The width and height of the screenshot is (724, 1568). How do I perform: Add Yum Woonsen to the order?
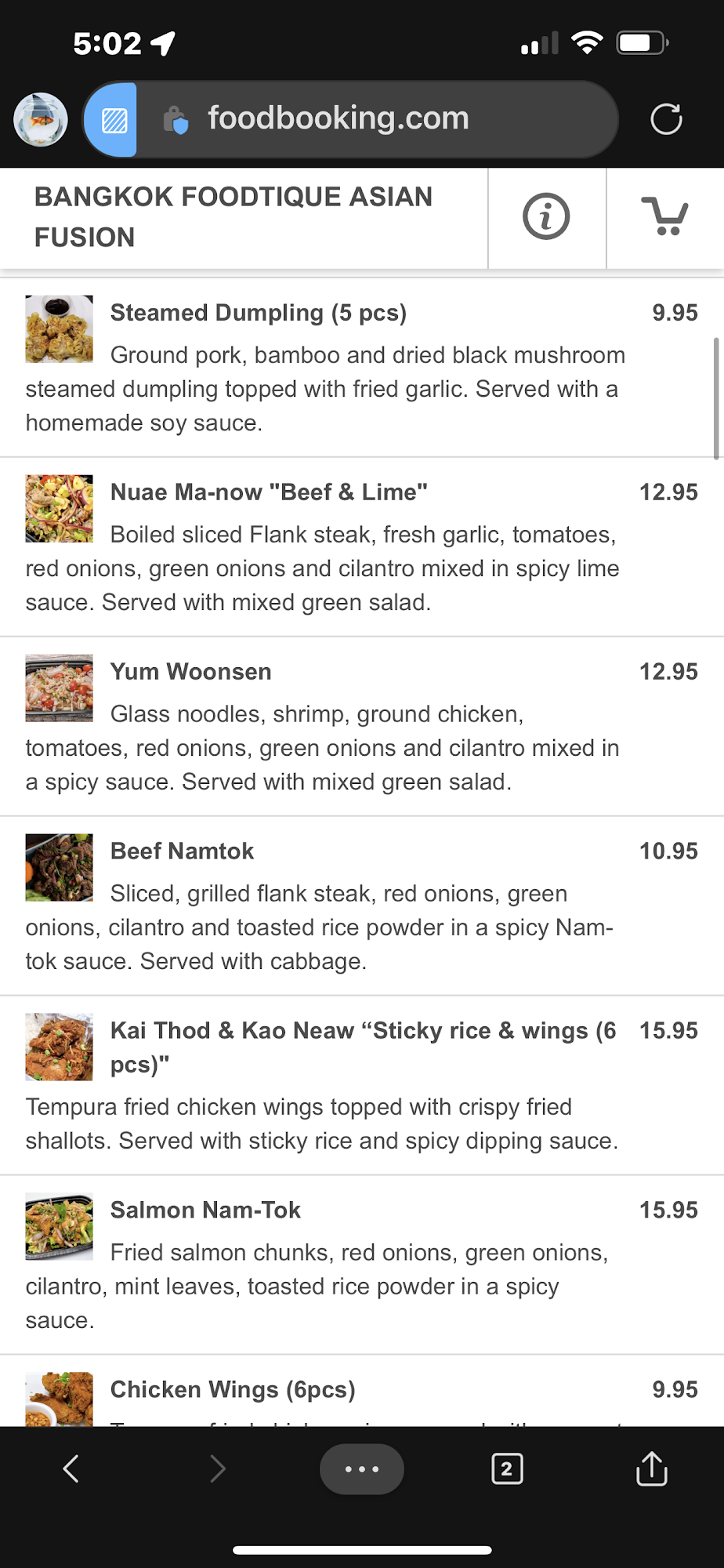191,672
